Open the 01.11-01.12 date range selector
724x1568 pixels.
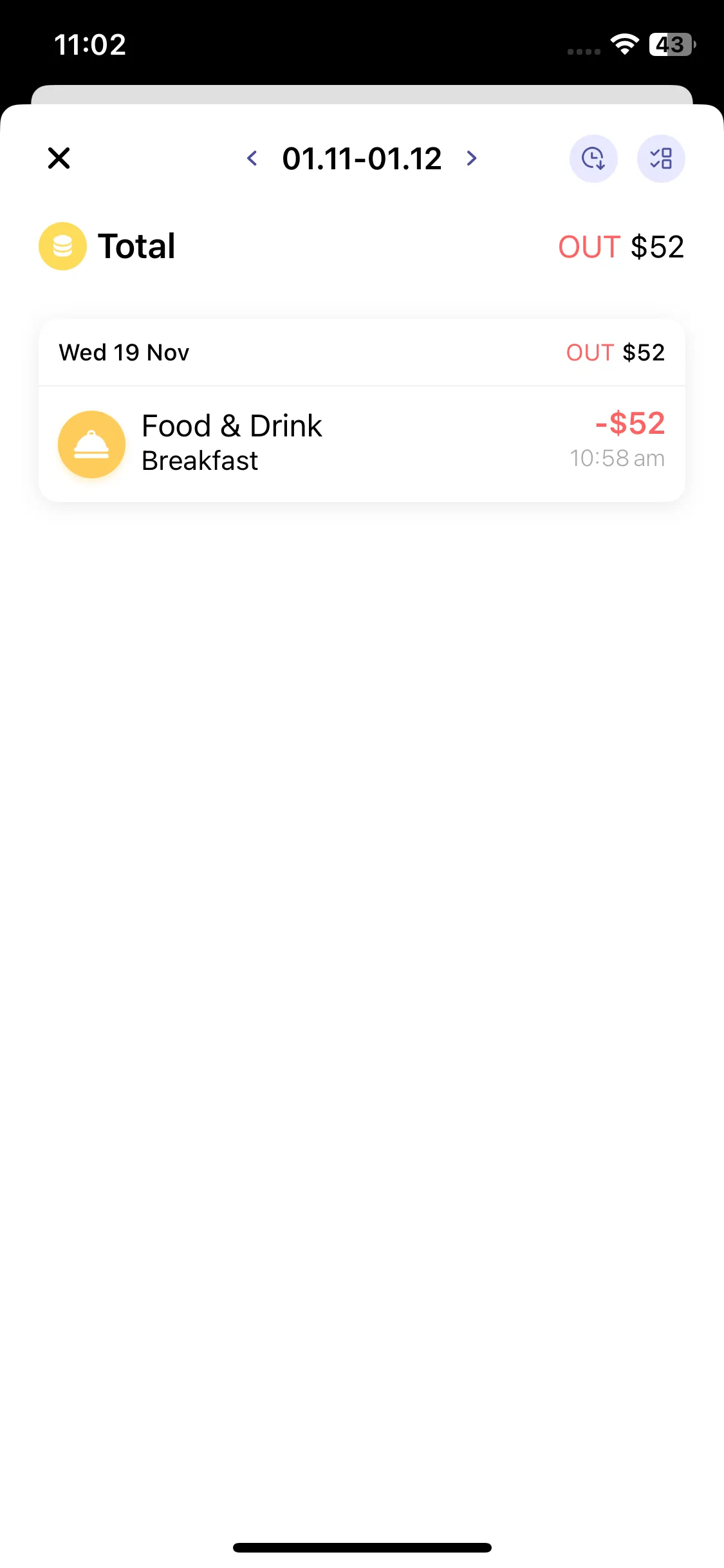[362, 158]
